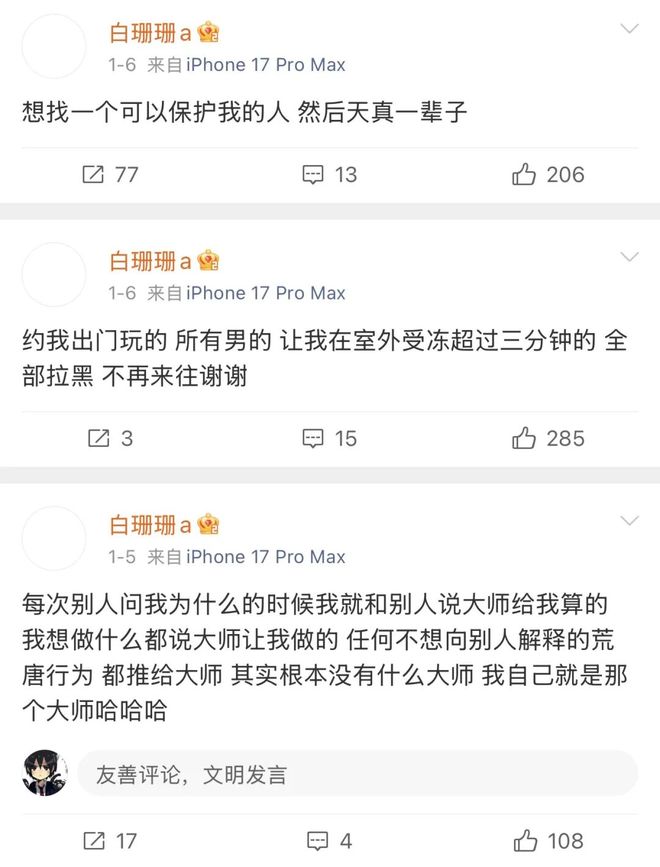The width and height of the screenshot is (660, 867).
Task: Like the post with 206 likes
Action: [x=548, y=175]
